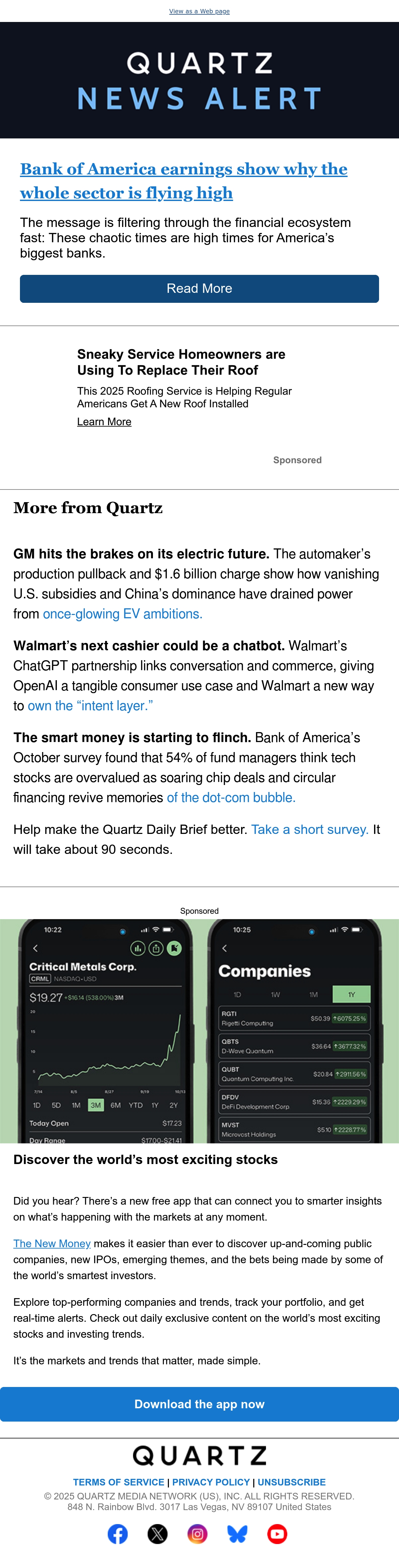399x1568 pixels.
Task: Tap Download the app now button
Action: (x=199, y=1404)
